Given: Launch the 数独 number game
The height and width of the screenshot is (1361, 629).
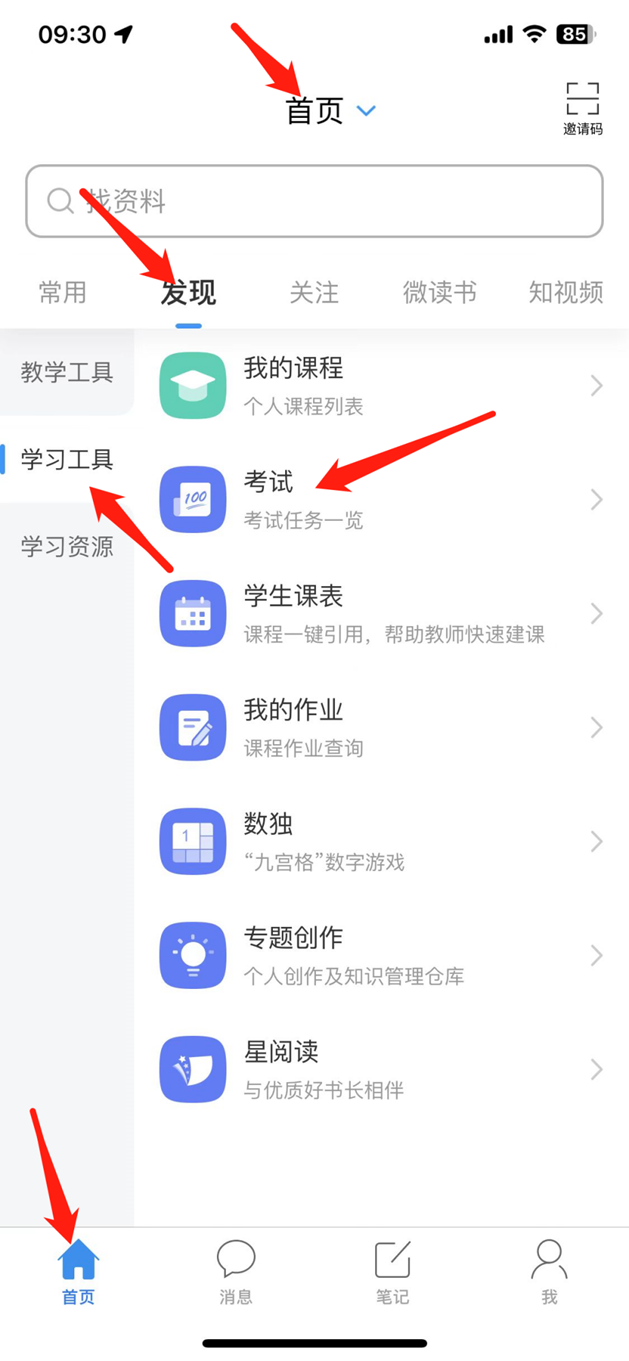Looking at the screenshot, I should point(380,841).
